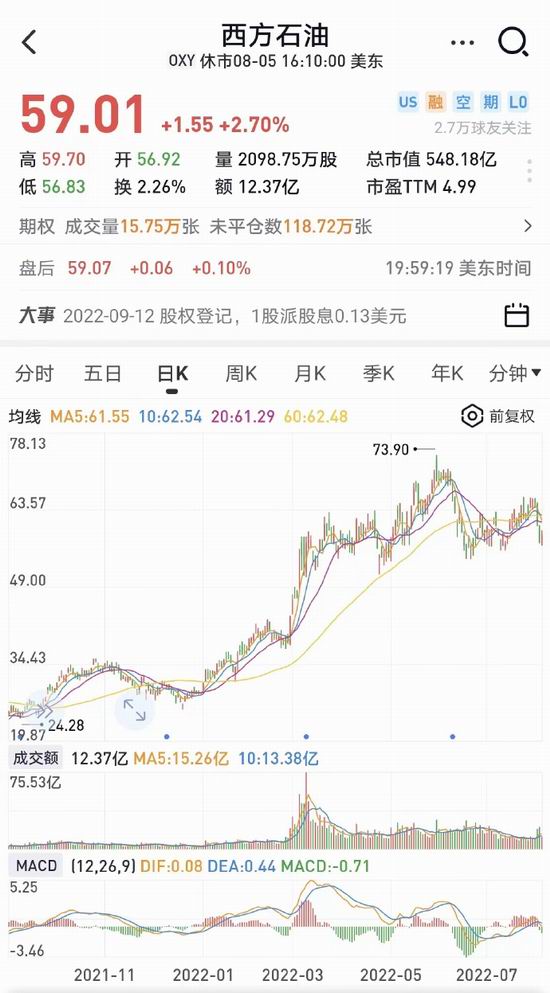Expand the chart to full screen

click(x=134, y=710)
